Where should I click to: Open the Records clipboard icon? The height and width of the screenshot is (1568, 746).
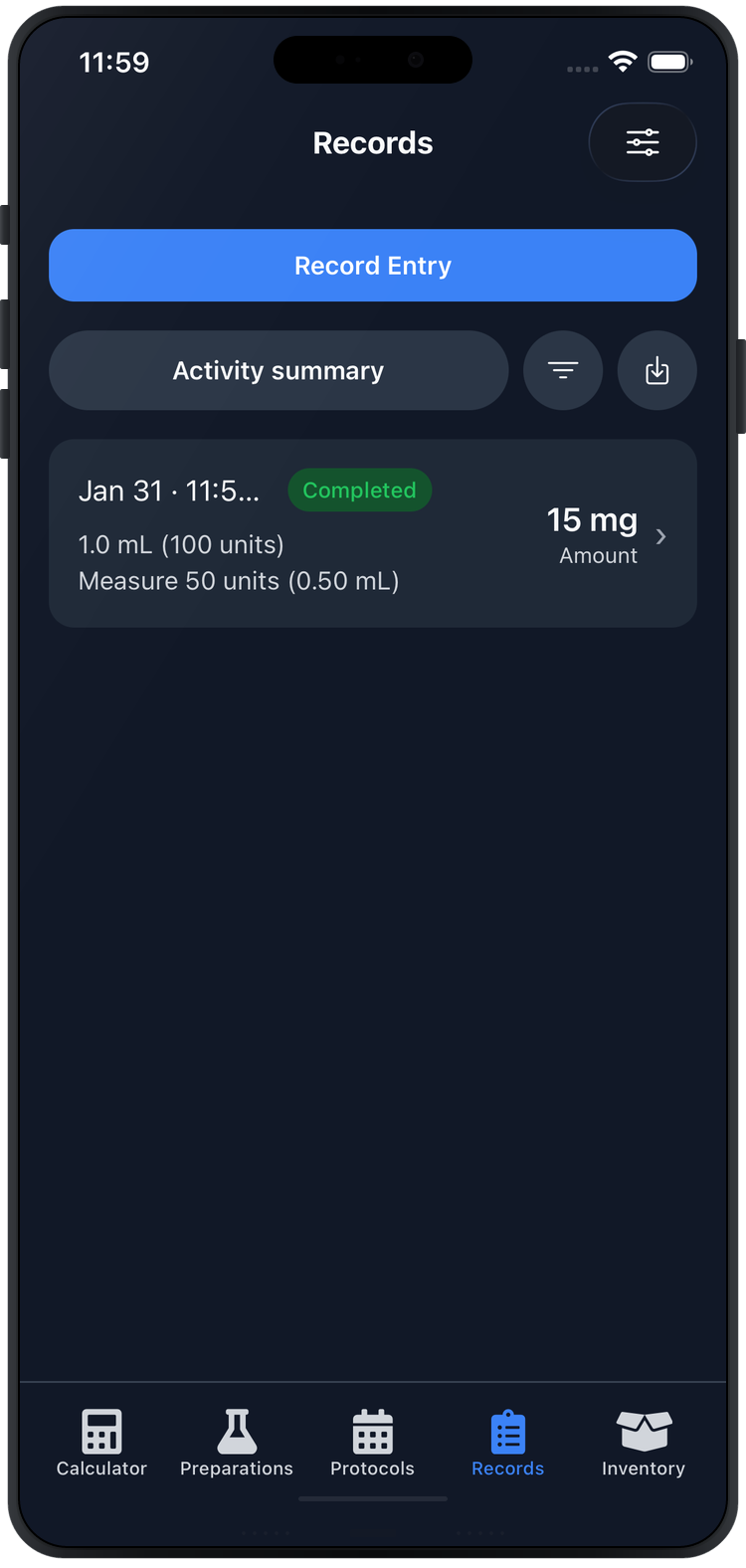coord(507,1433)
